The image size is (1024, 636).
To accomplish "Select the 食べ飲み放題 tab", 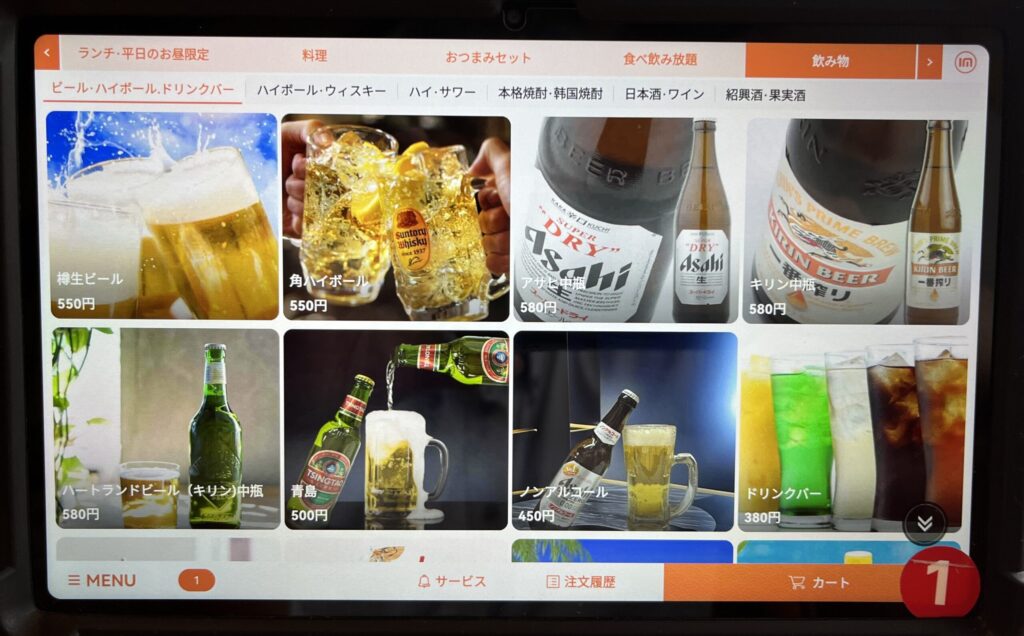I will (660, 59).
